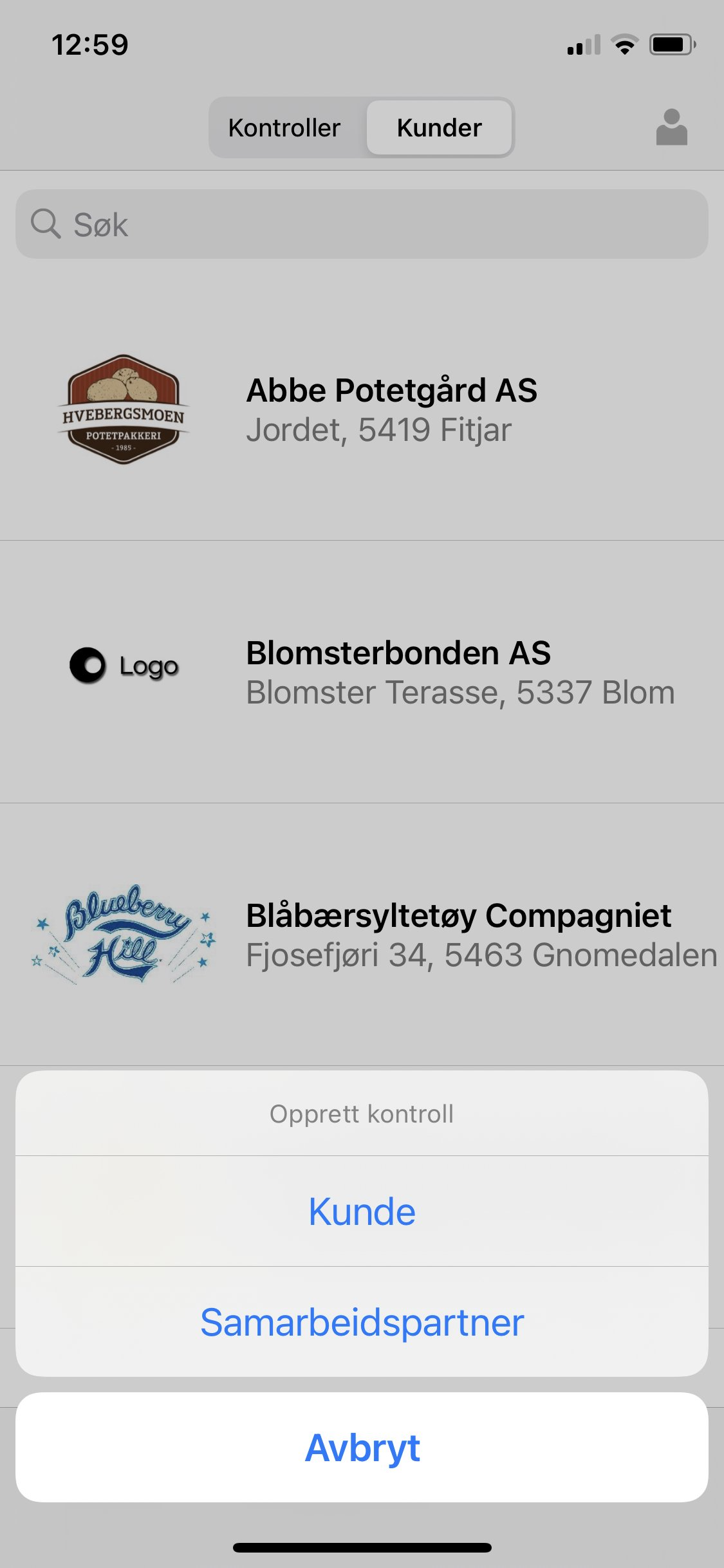This screenshot has width=724, height=1568.
Task: Open the user profile icon
Action: click(x=671, y=127)
